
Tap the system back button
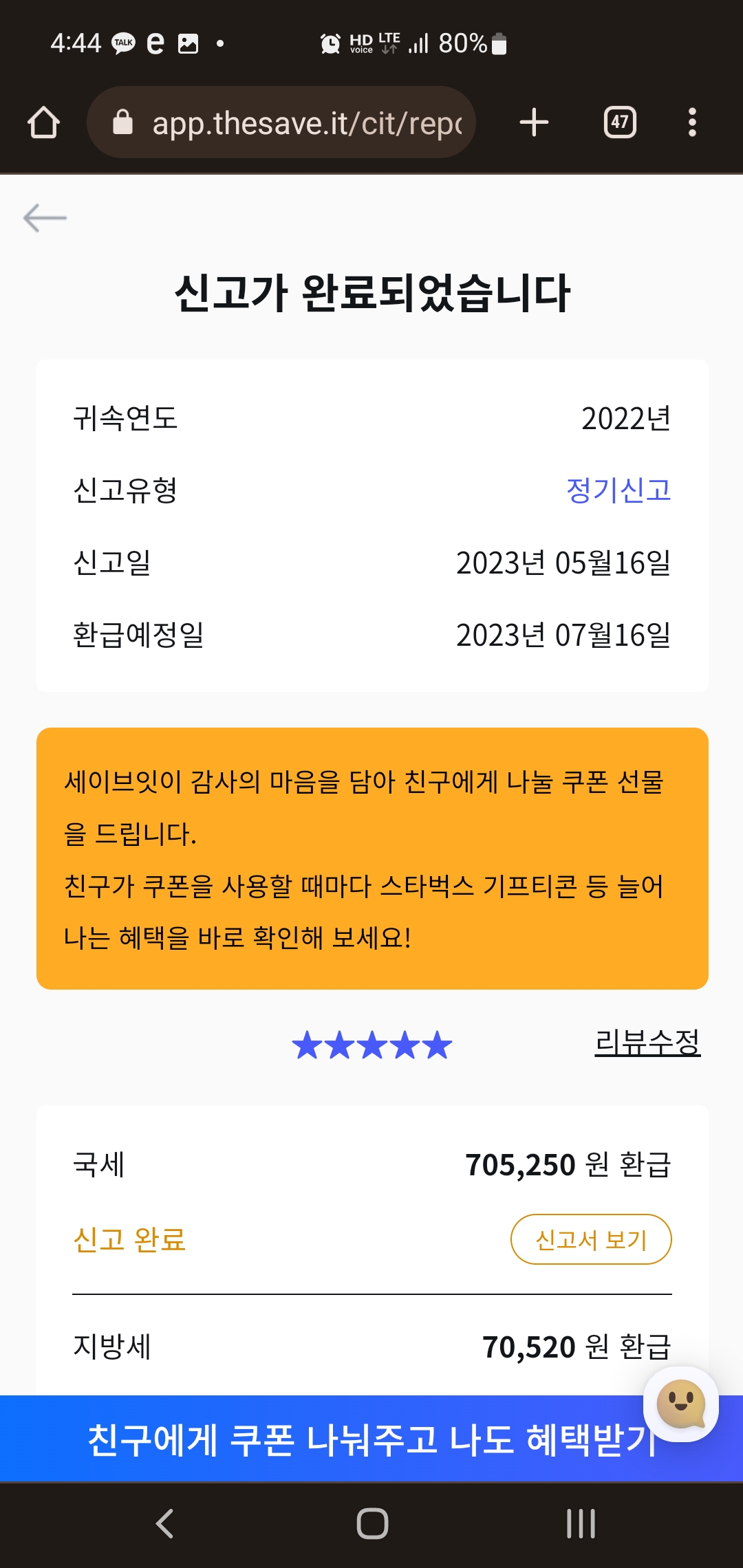click(164, 1523)
